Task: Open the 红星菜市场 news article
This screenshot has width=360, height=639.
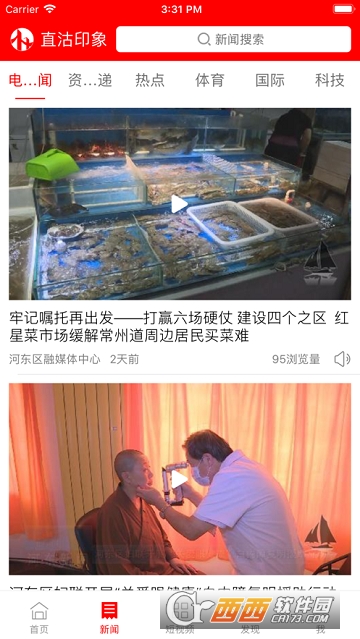Action: point(179,327)
